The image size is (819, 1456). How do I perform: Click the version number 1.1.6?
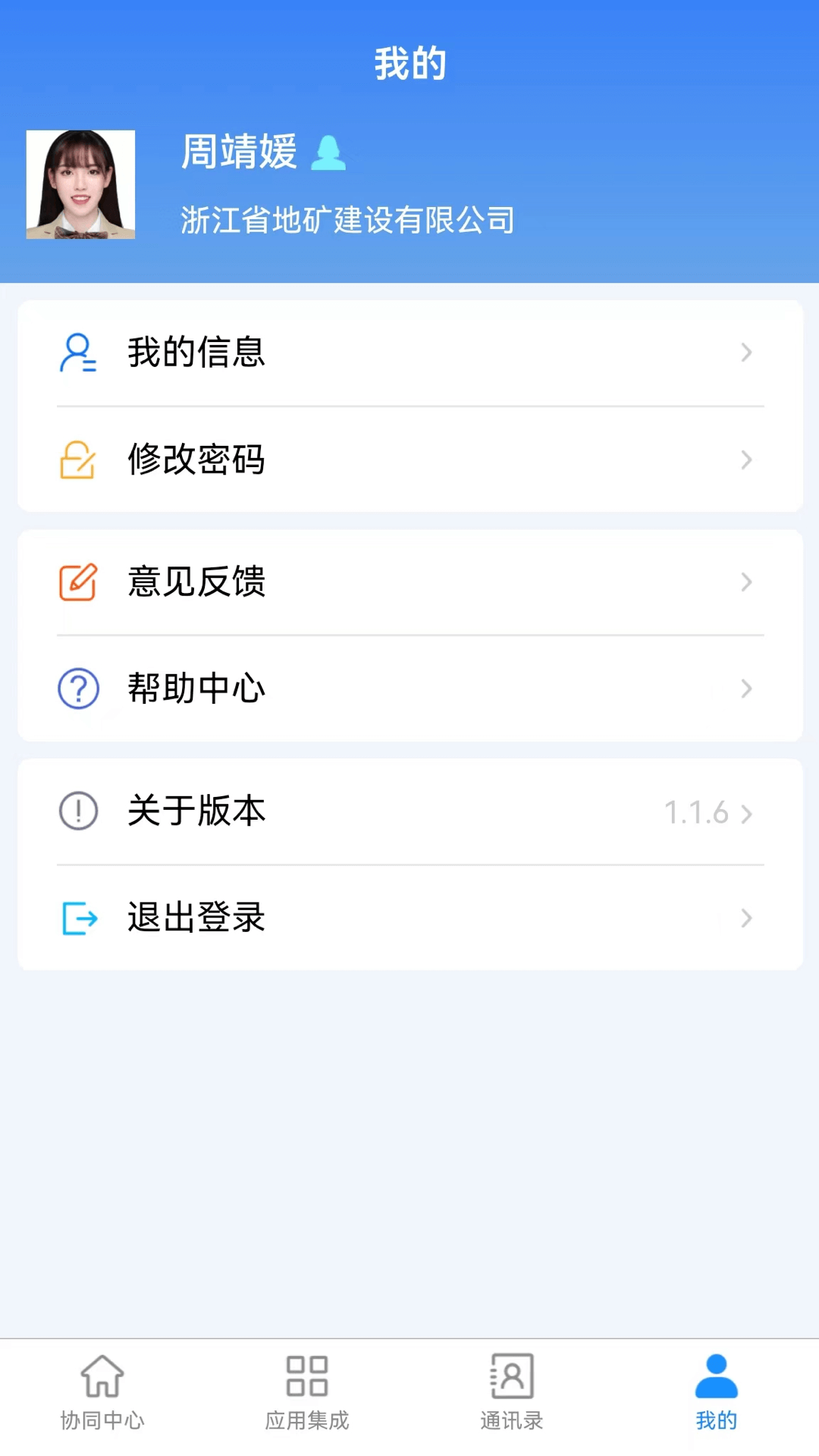tap(695, 812)
